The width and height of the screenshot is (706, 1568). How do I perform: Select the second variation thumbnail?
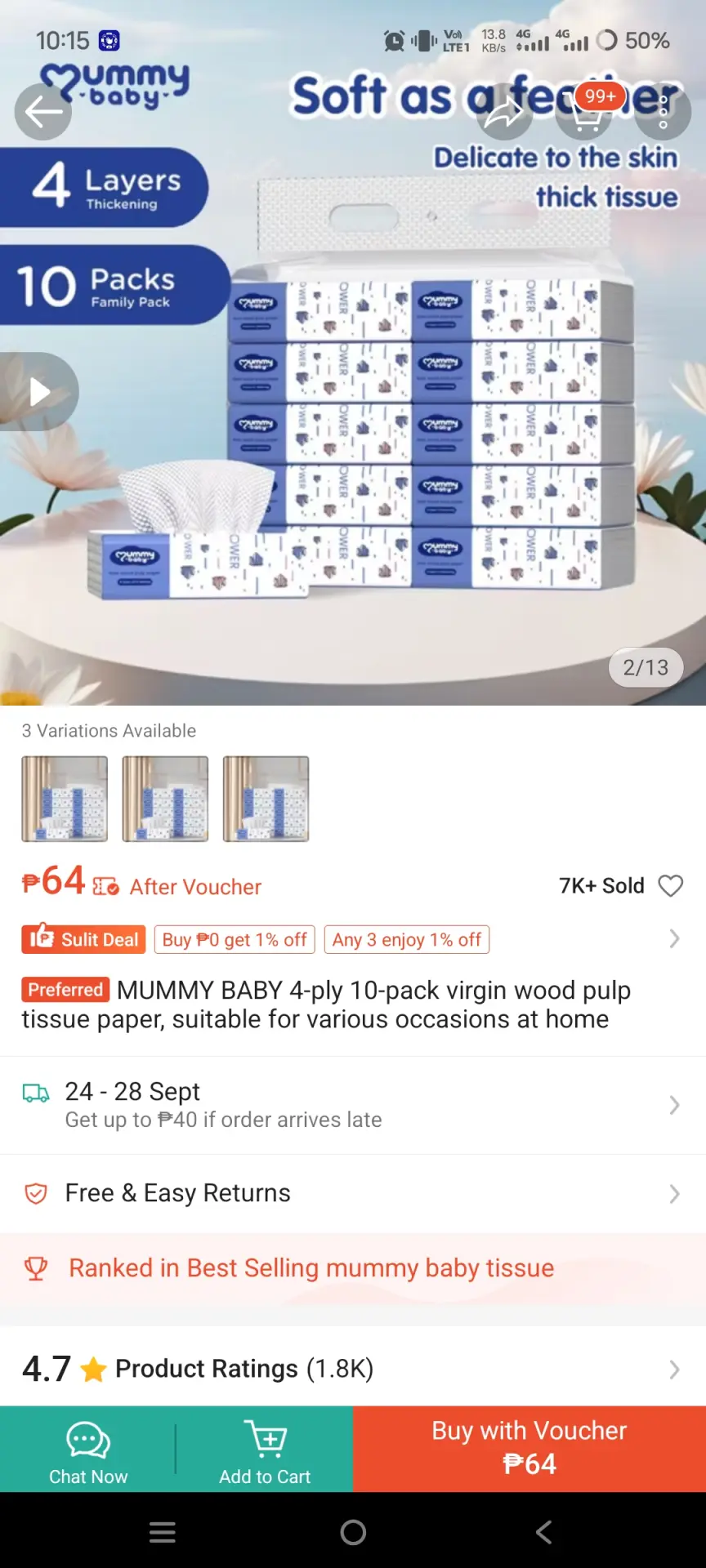165,799
